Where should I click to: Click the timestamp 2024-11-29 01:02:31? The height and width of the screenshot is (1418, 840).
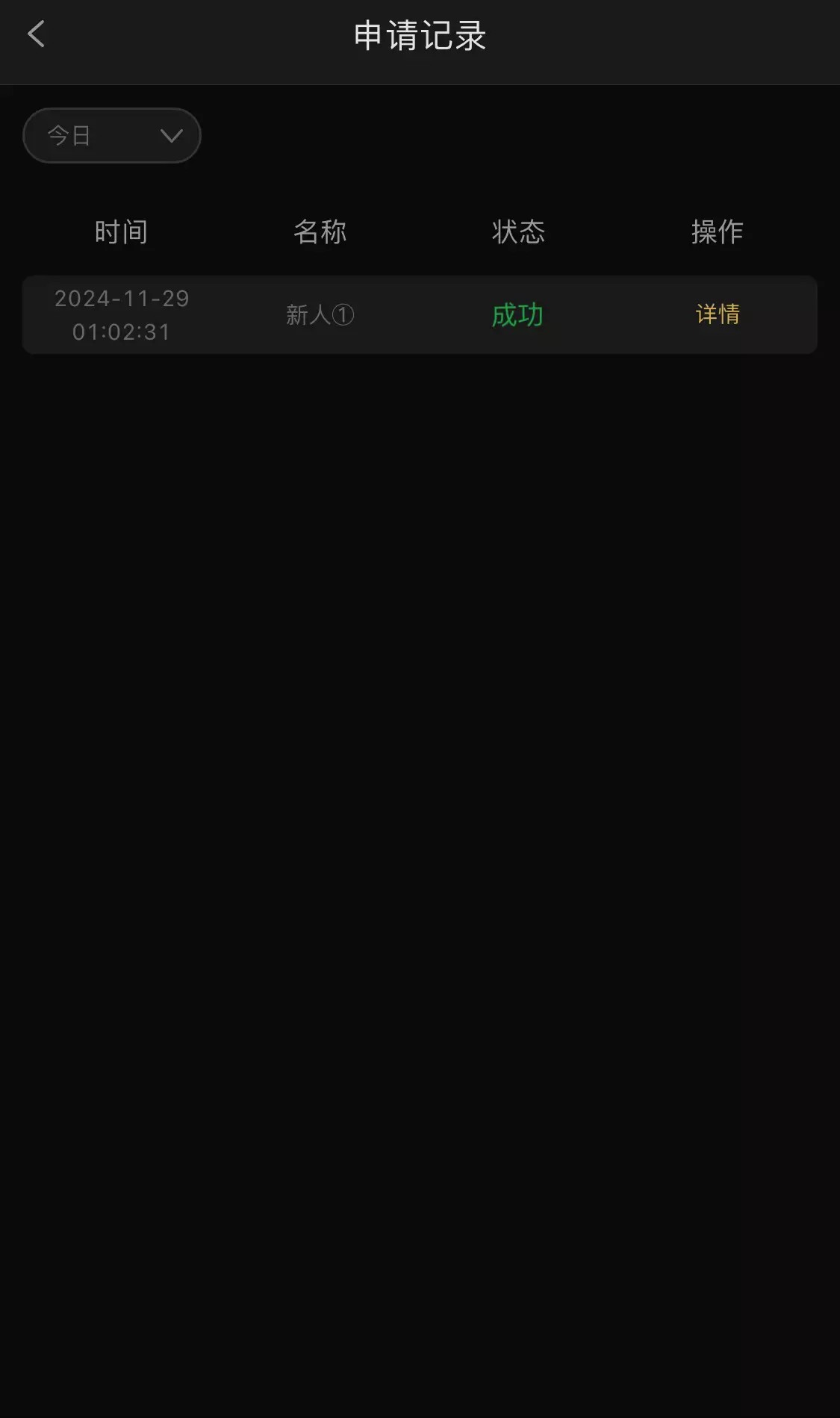121,314
